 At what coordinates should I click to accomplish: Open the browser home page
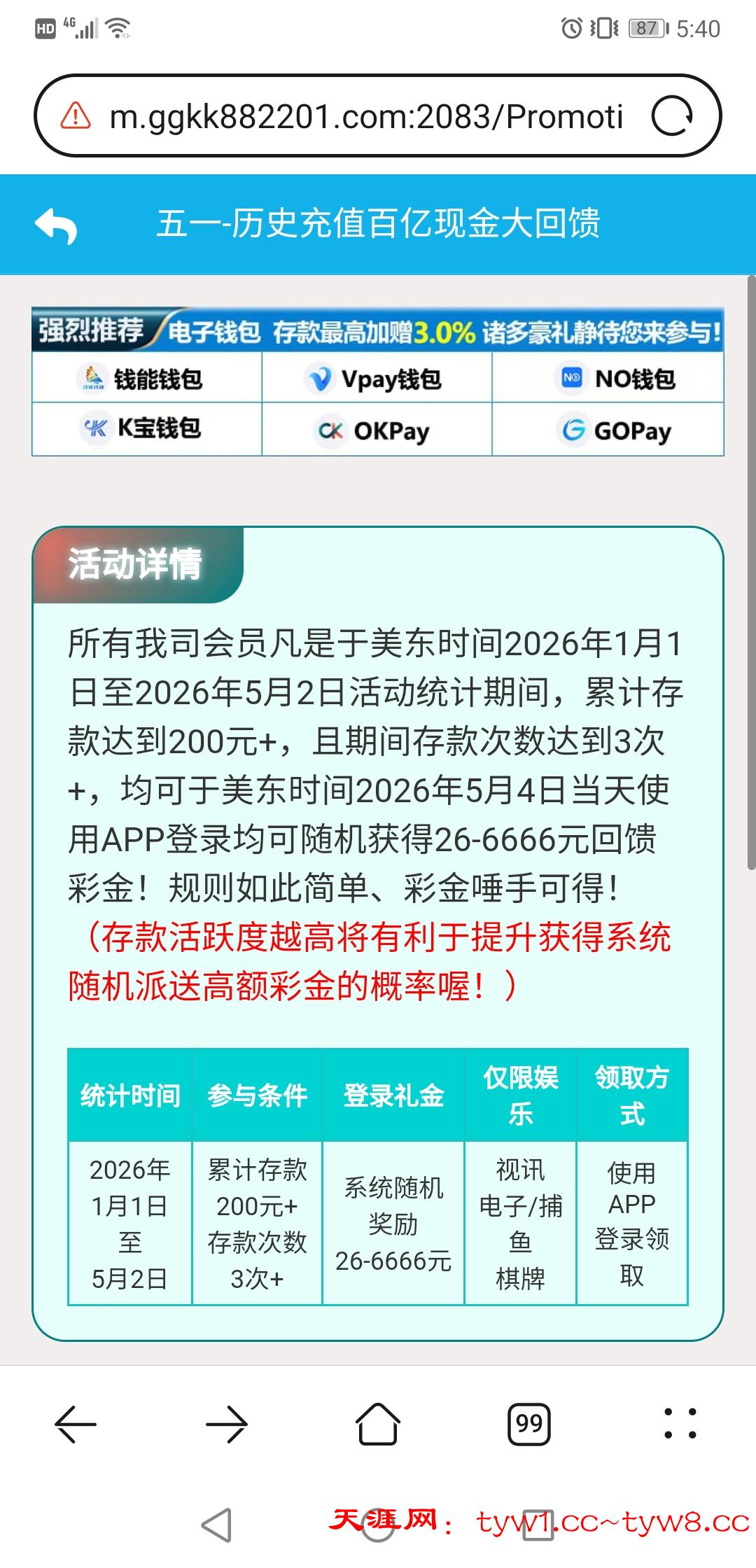(x=378, y=1424)
